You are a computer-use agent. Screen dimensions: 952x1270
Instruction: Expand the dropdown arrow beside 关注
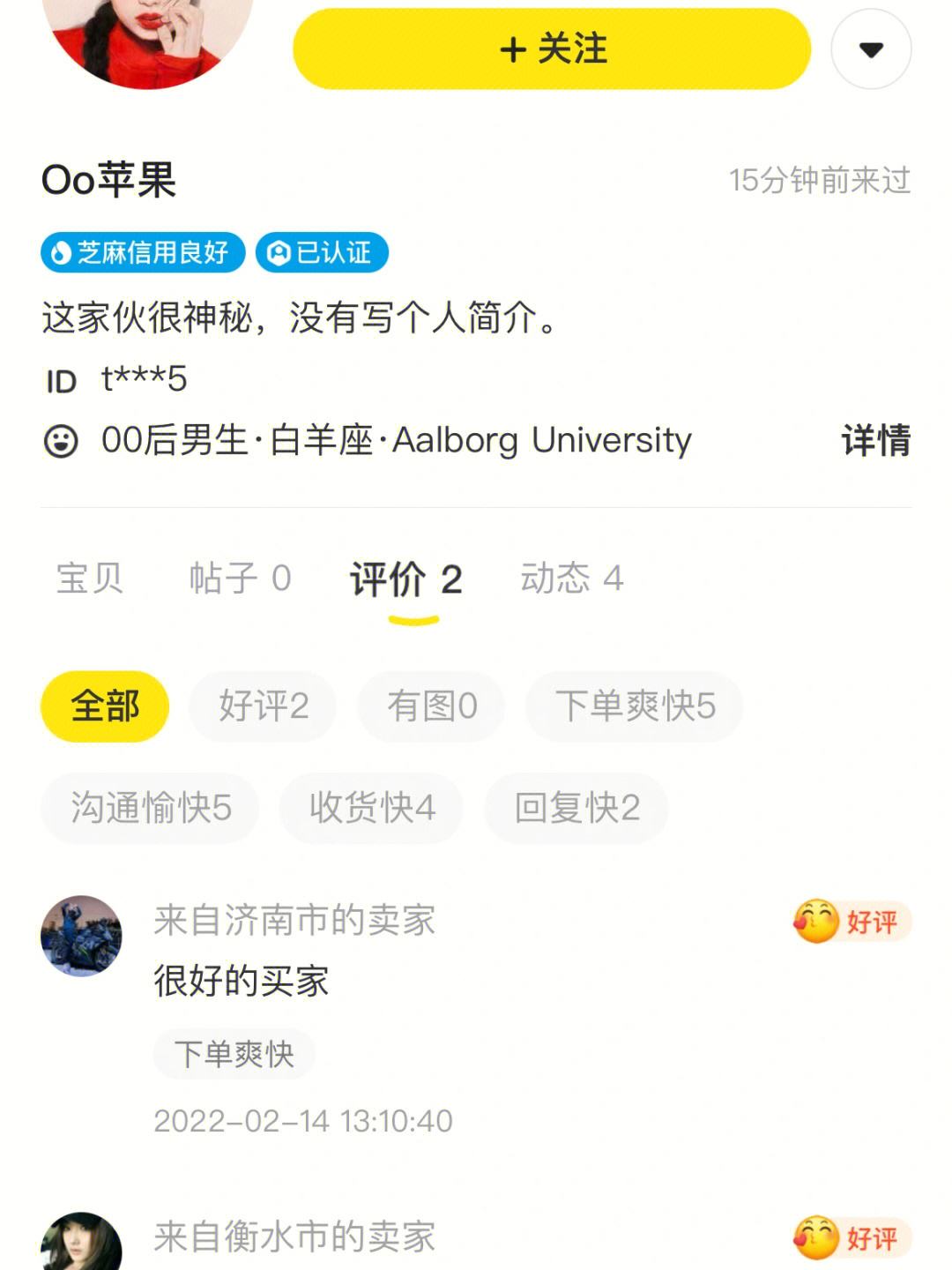click(871, 49)
